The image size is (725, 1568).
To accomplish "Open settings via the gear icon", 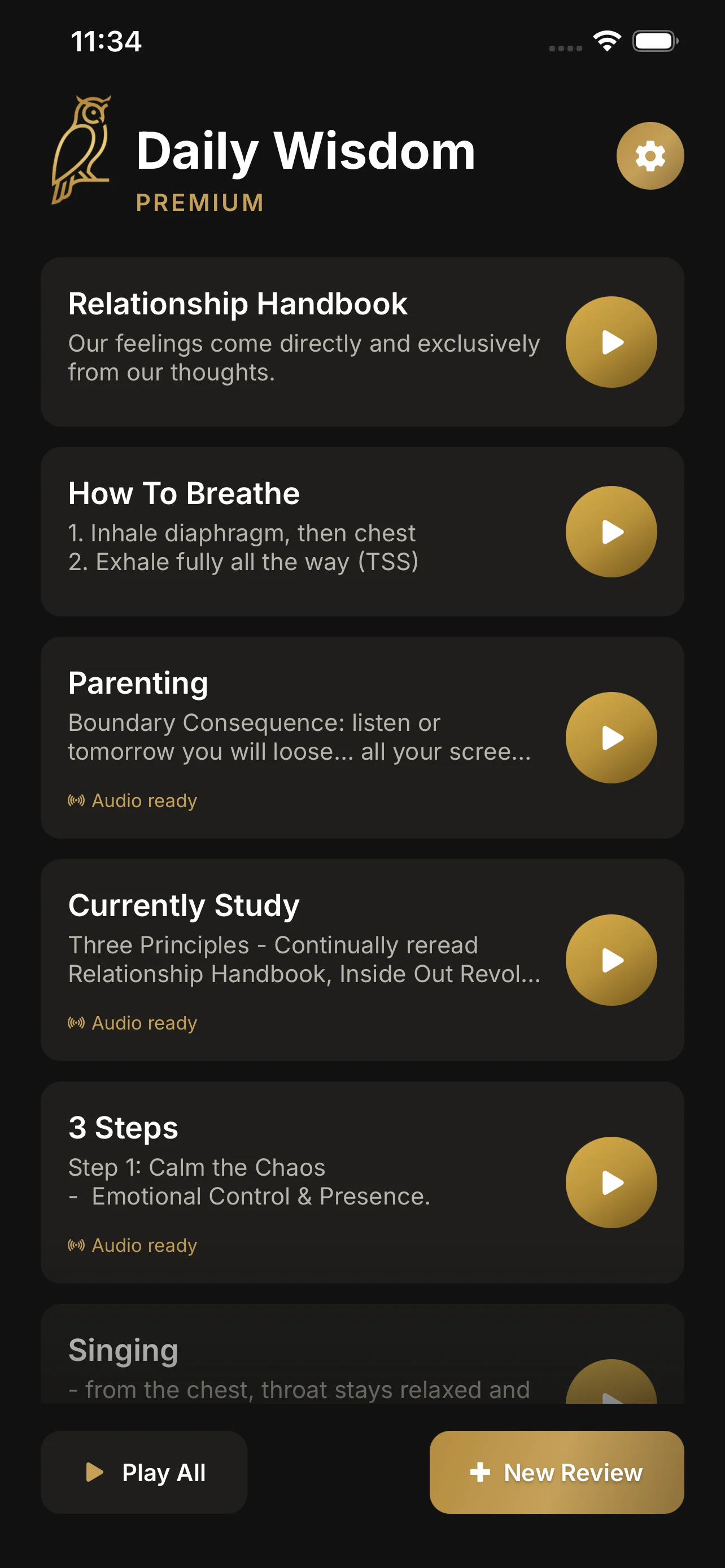I will click(x=650, y=155).
